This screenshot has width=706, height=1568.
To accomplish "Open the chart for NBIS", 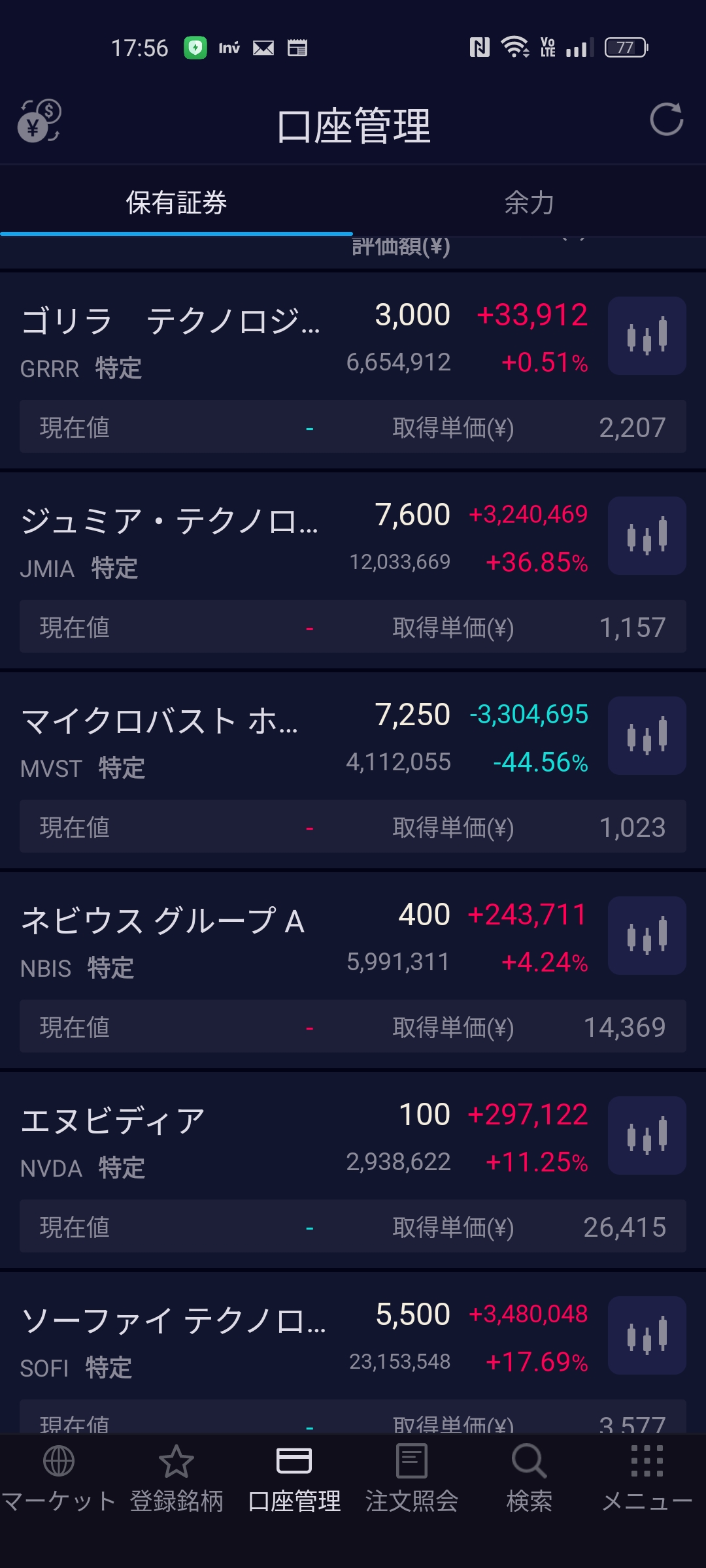I will [647, 936].
